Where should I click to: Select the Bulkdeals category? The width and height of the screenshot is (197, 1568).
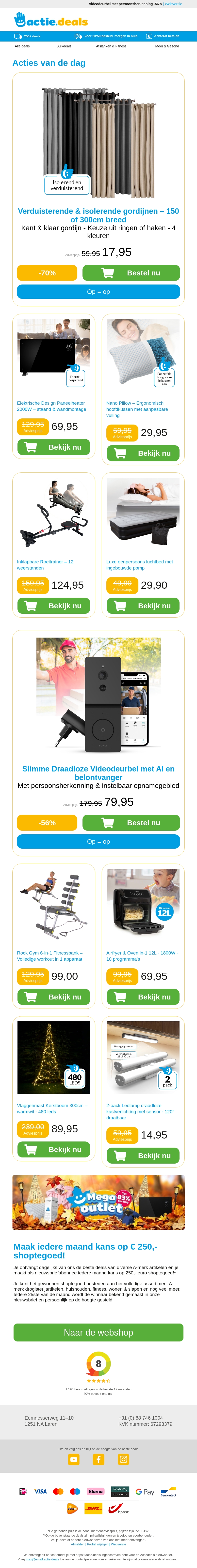[64, 46]
